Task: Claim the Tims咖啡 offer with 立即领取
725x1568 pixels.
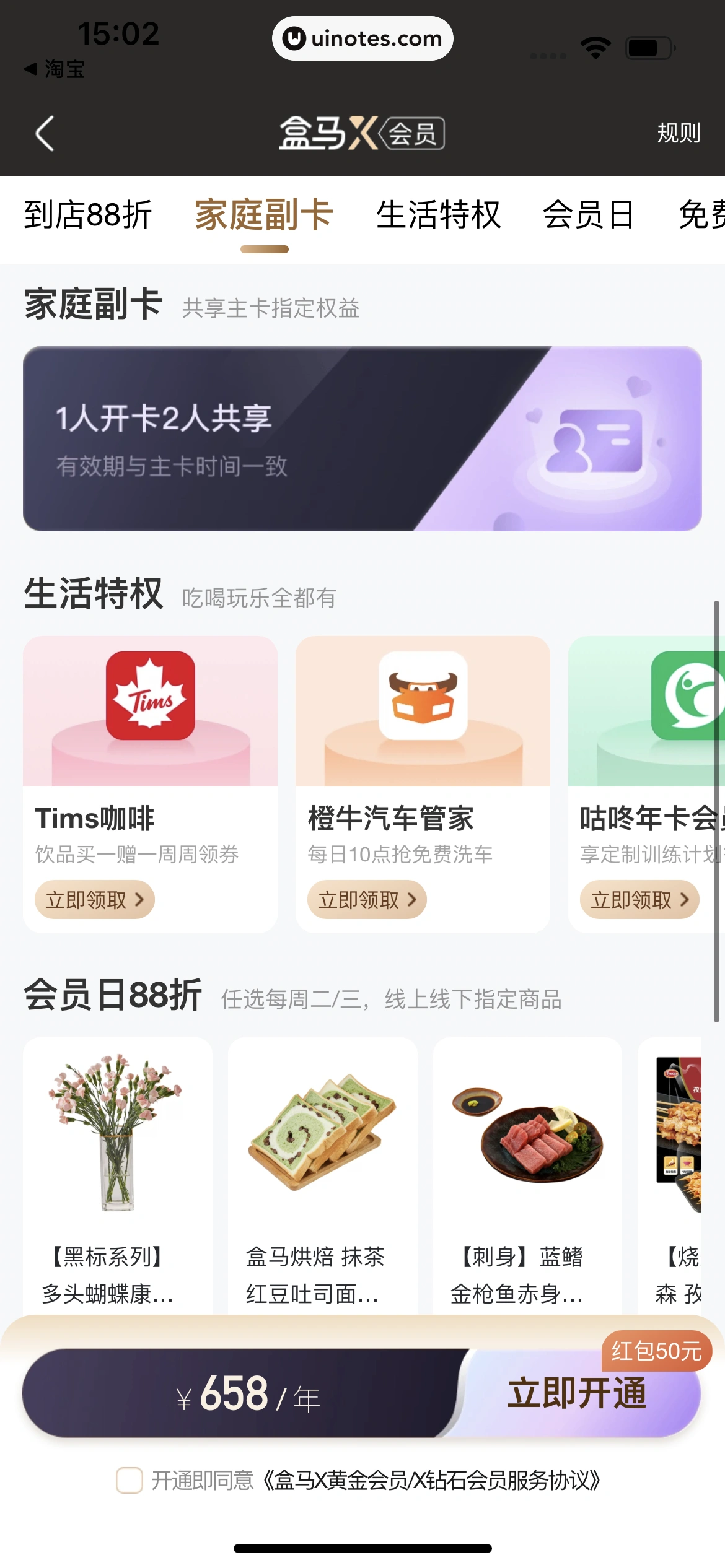Action: point(94,899)
